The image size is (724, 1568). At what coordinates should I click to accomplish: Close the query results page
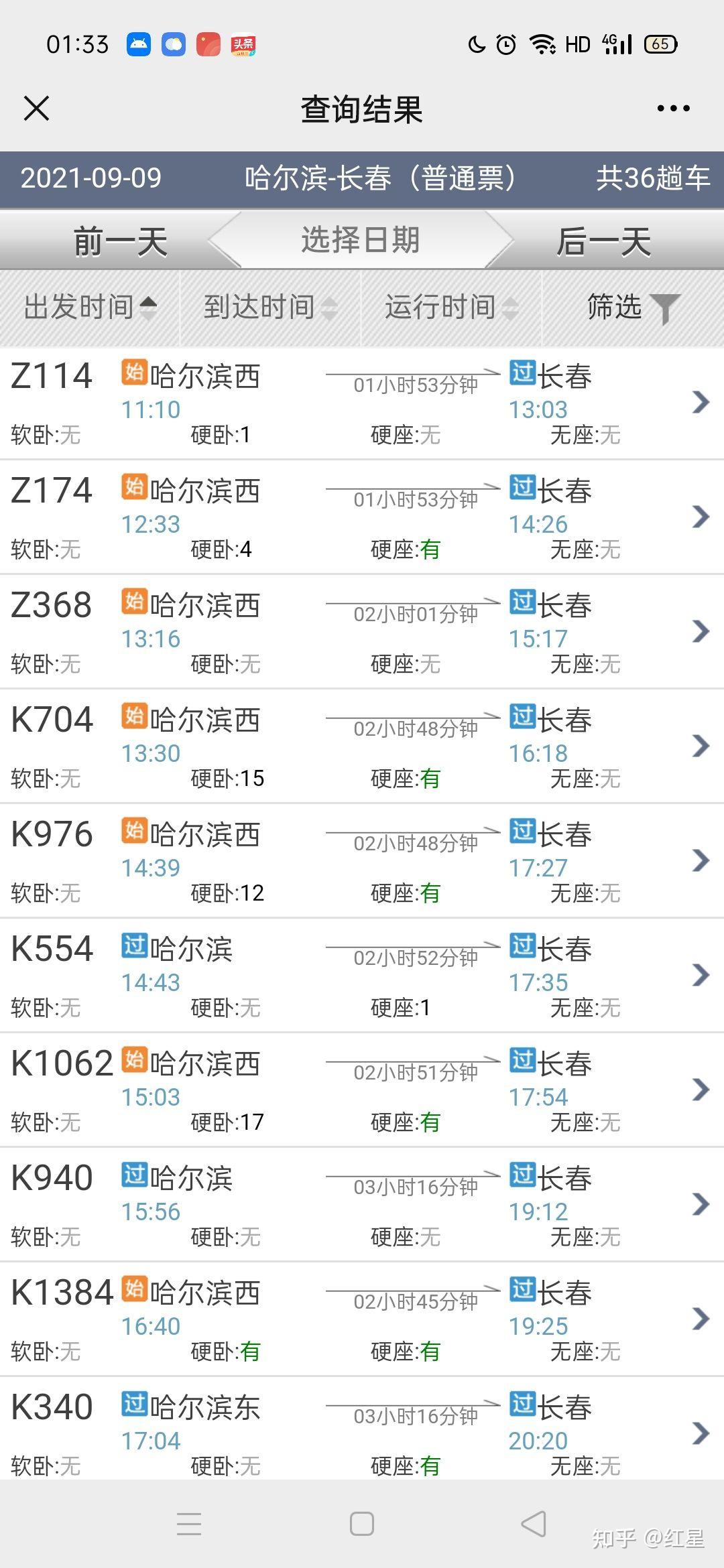pyautogui.click(x=36, y=108)
